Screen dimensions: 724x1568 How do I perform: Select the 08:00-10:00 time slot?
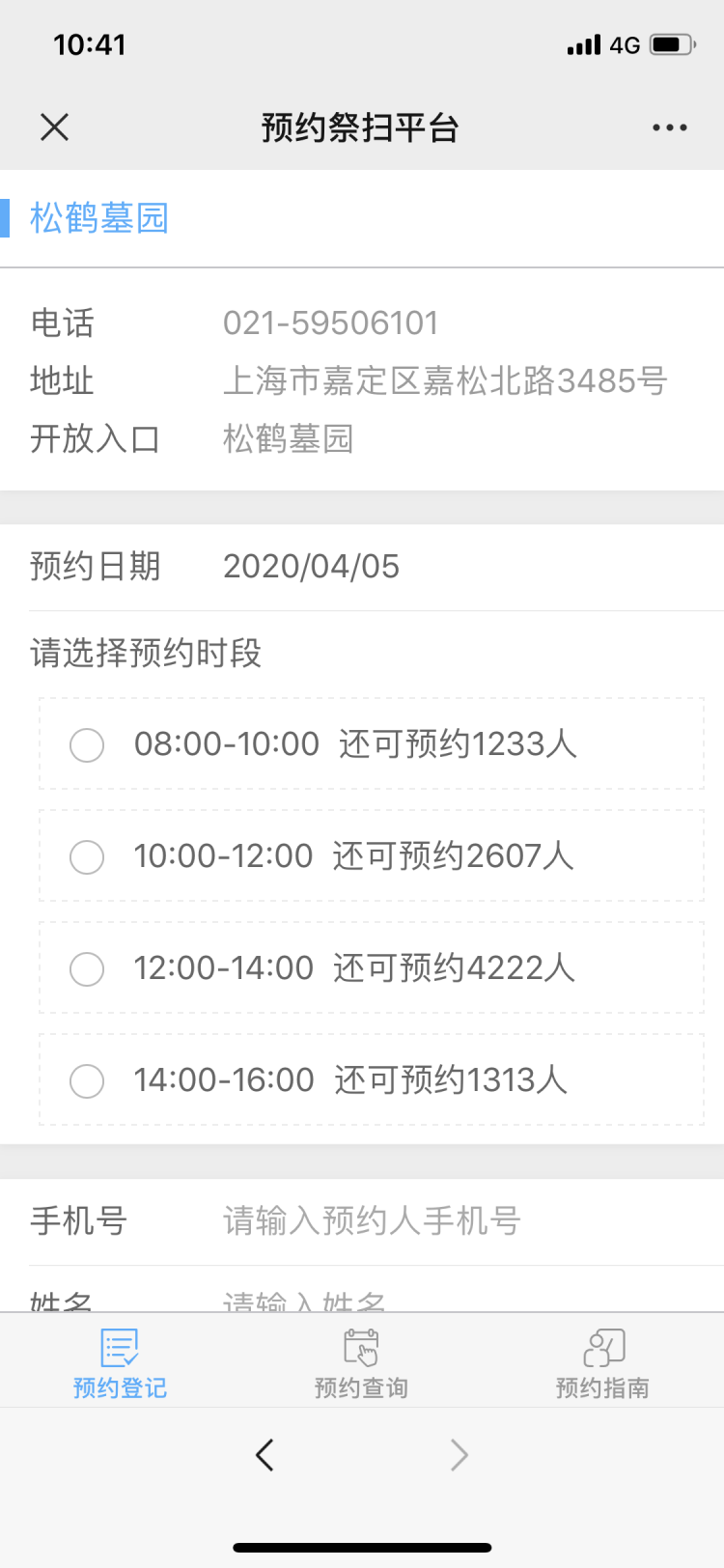[372, 744]
